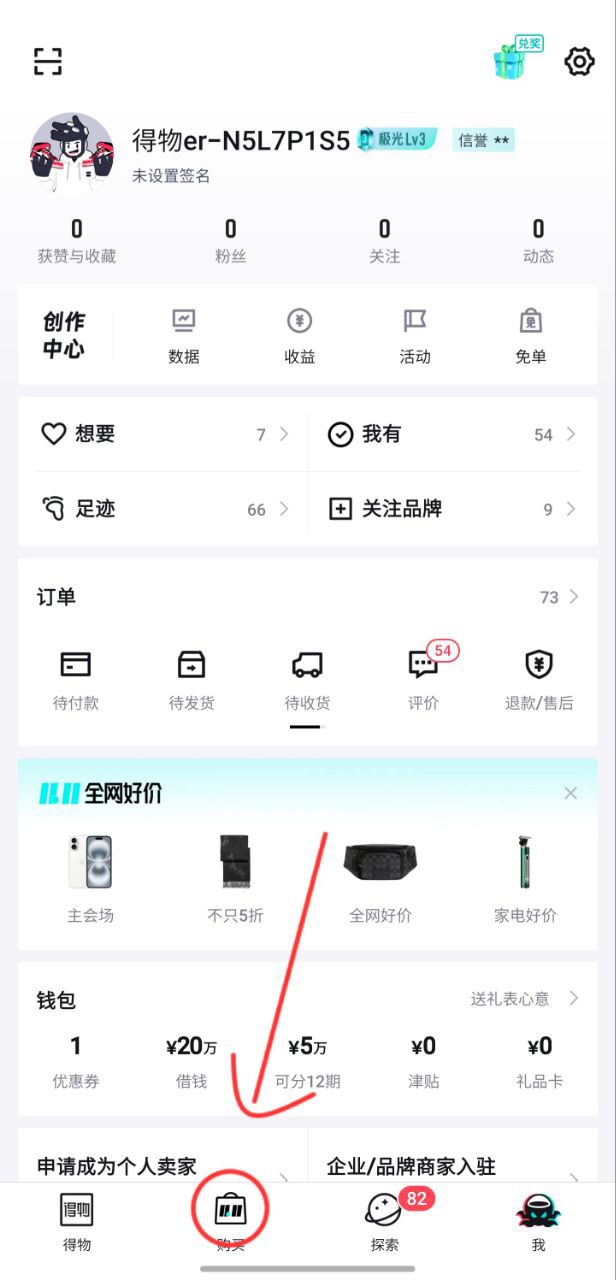
Task: Open the scan code icon
Action: click(48, 61)
